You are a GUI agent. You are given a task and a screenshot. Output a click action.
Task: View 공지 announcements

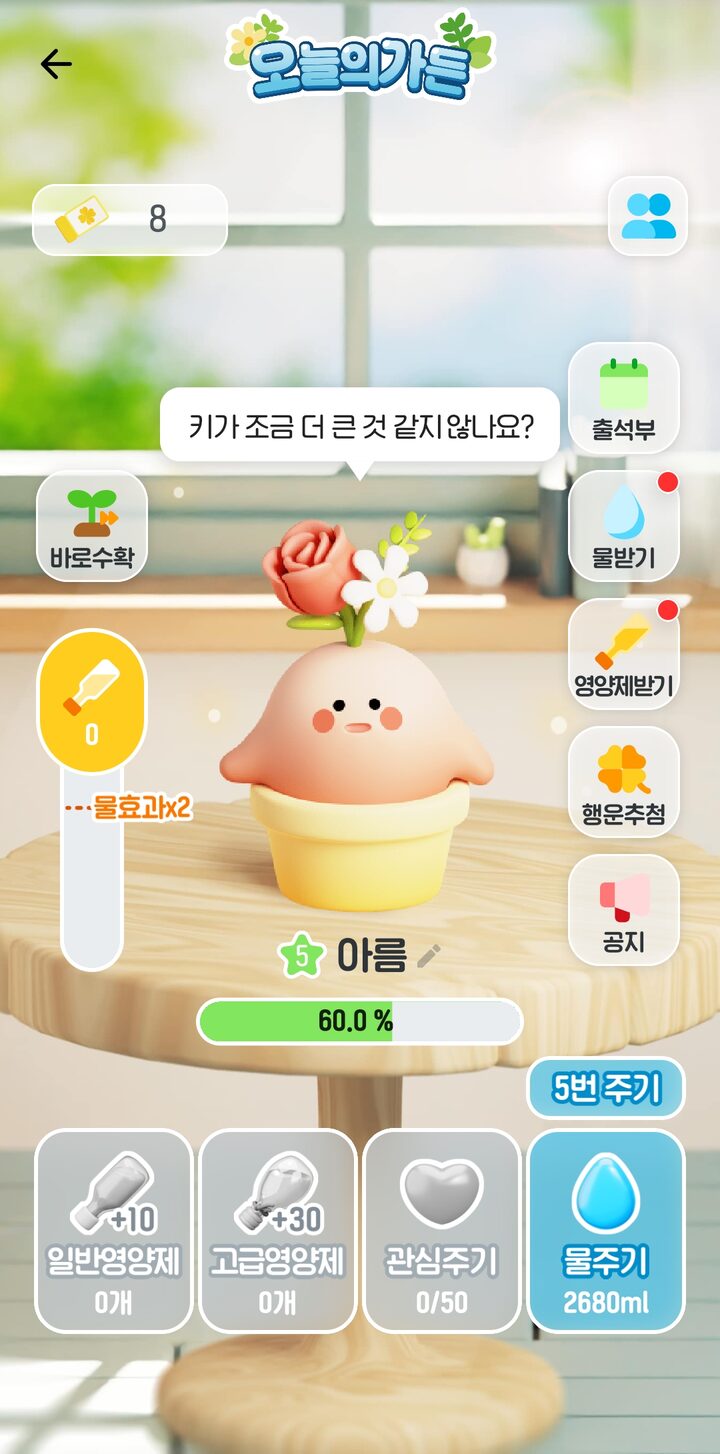click(624, 910)
